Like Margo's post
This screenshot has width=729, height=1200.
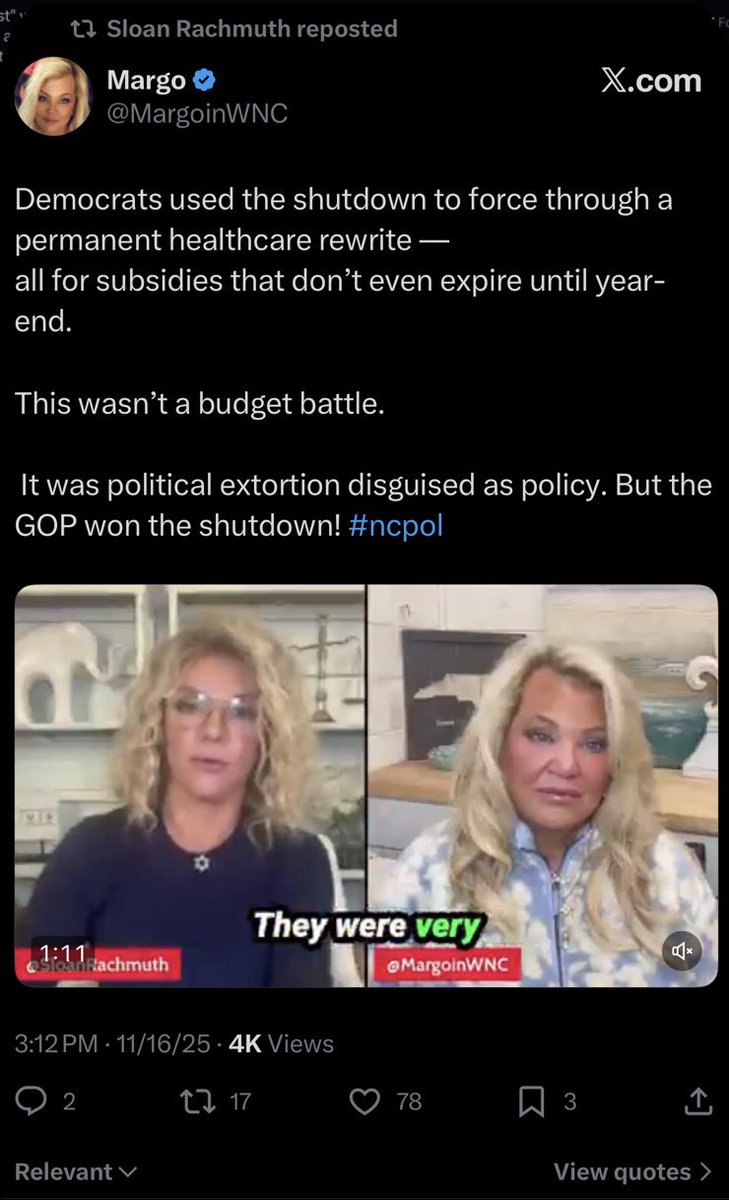(366, 1102)
